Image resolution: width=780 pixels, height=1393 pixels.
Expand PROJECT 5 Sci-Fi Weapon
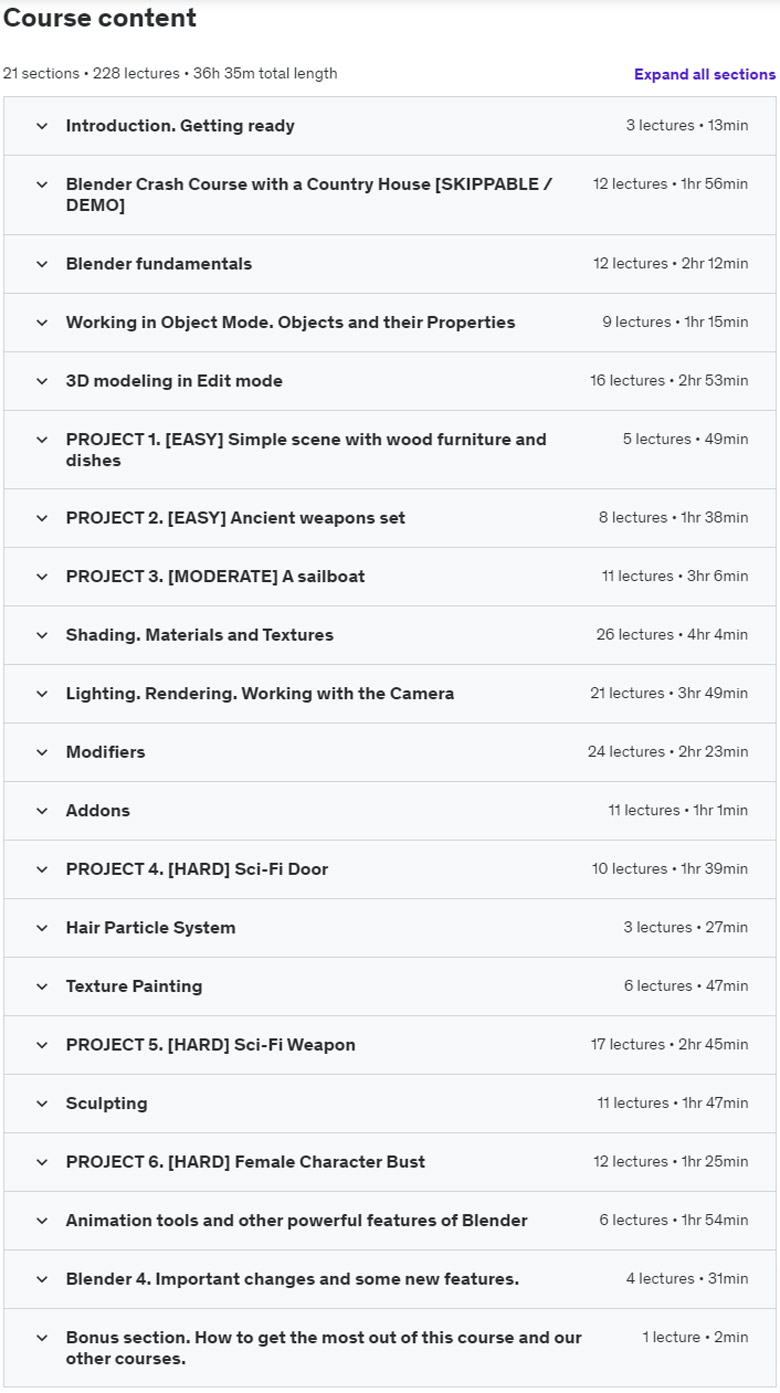(390, 1044)
